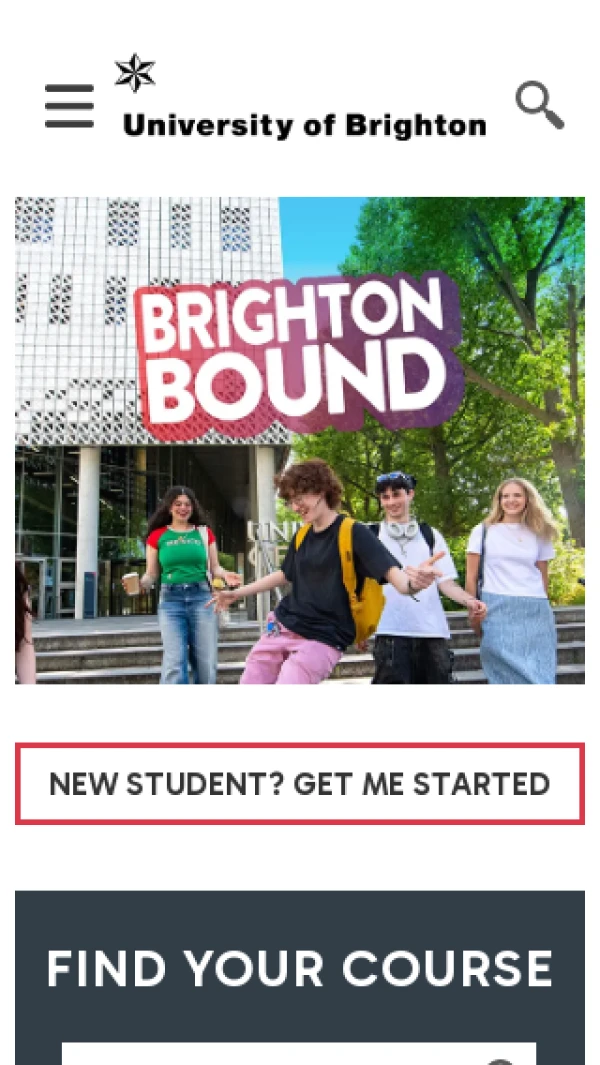Open the search magnifier icon
The width and height of the screenshot is (600, 1065).
point(539,105)
